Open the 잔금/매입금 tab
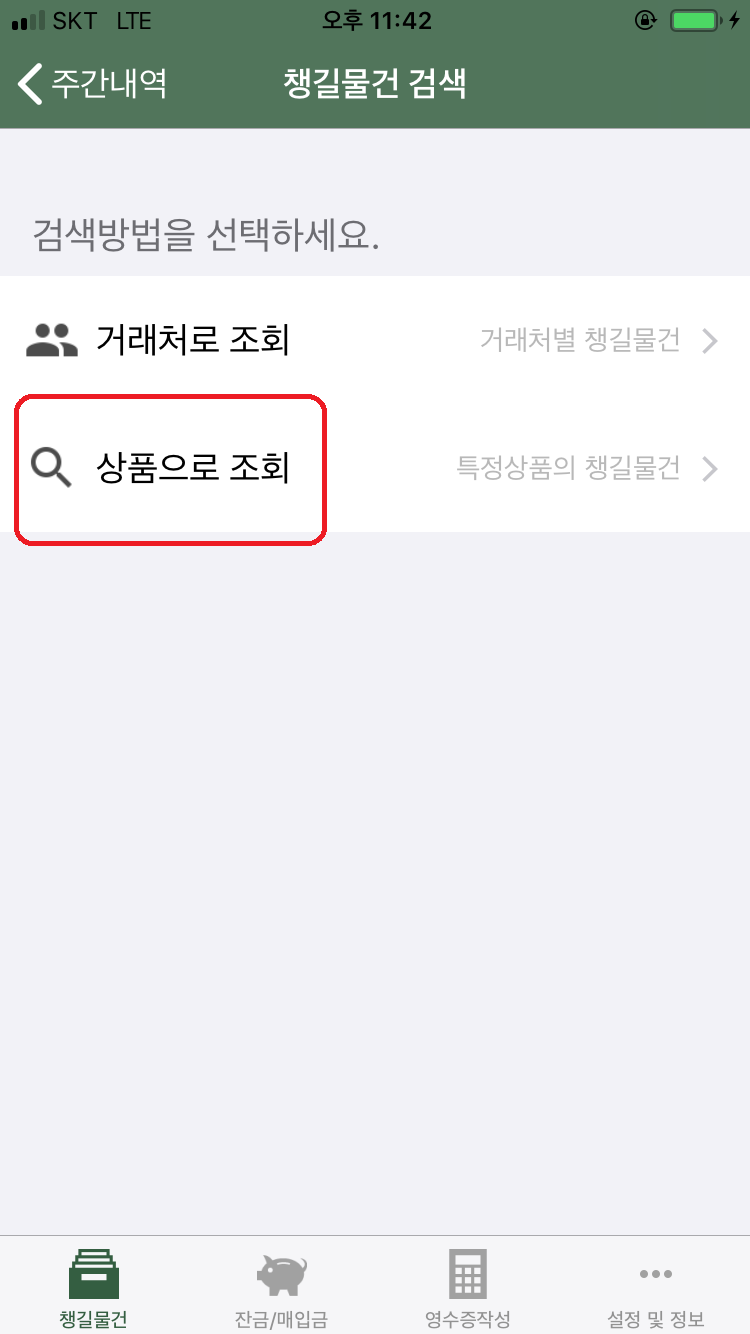This screenshot has width=750, height=1334. pos(281,1288)
